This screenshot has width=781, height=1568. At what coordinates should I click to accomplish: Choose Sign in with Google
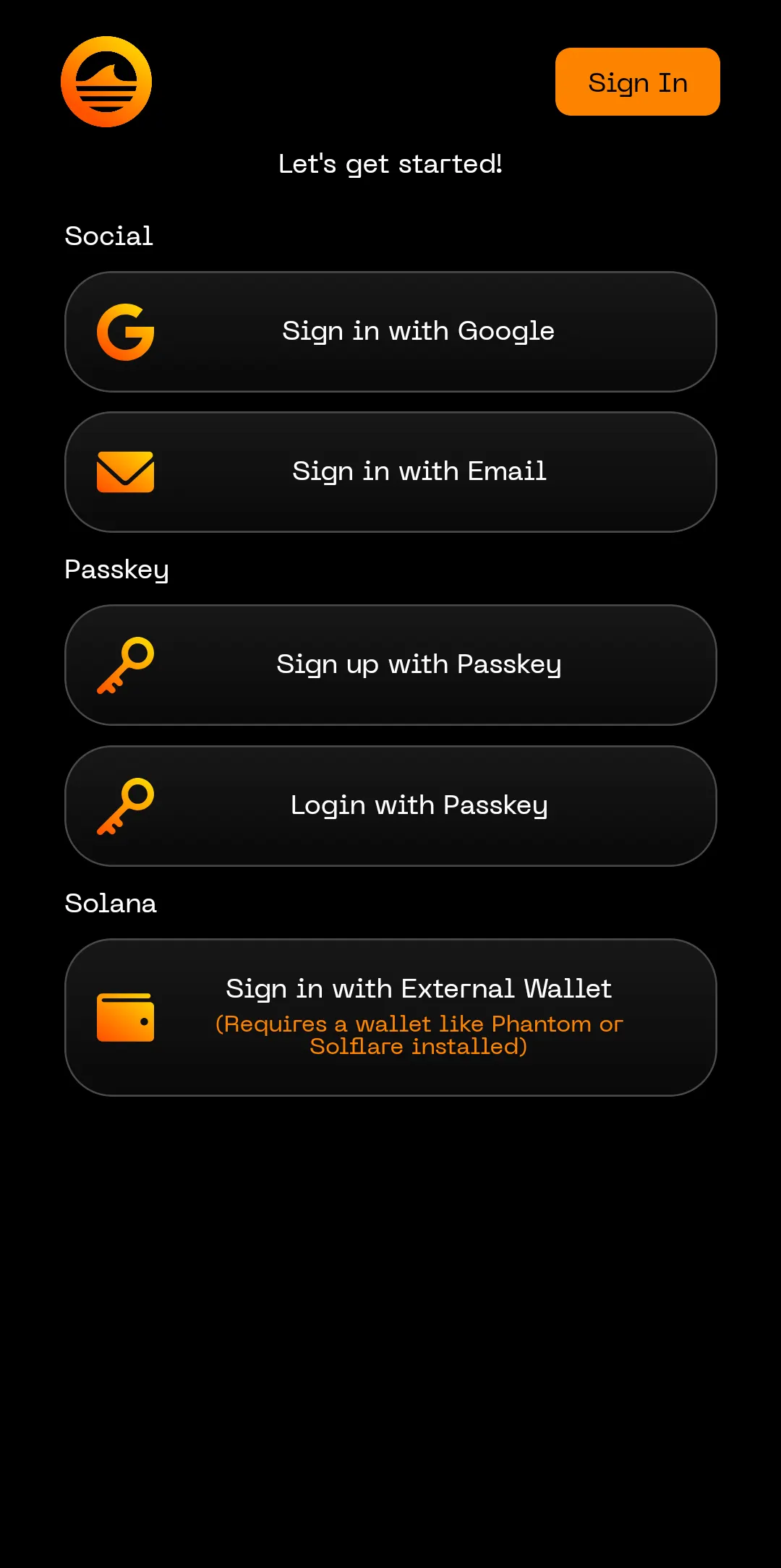point(390,332)
